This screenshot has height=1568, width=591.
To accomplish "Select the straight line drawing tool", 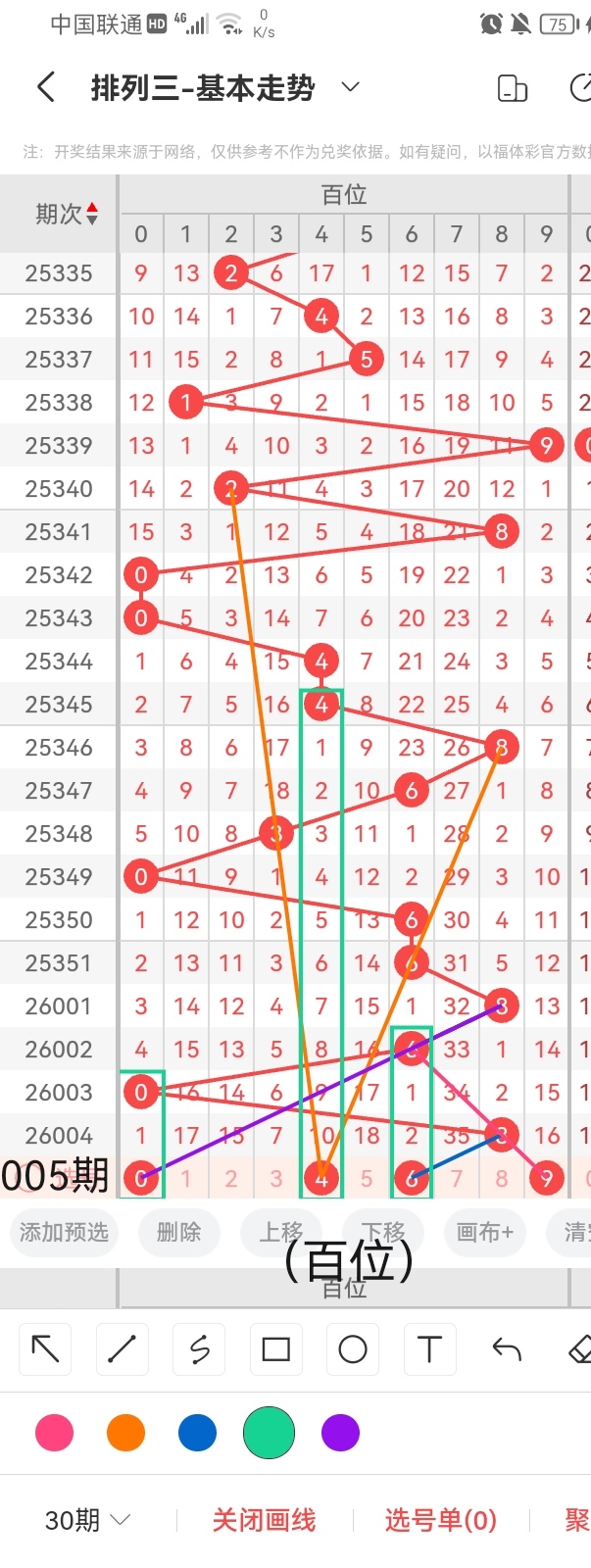I will pyautogui.click(x=122, y=1349).
